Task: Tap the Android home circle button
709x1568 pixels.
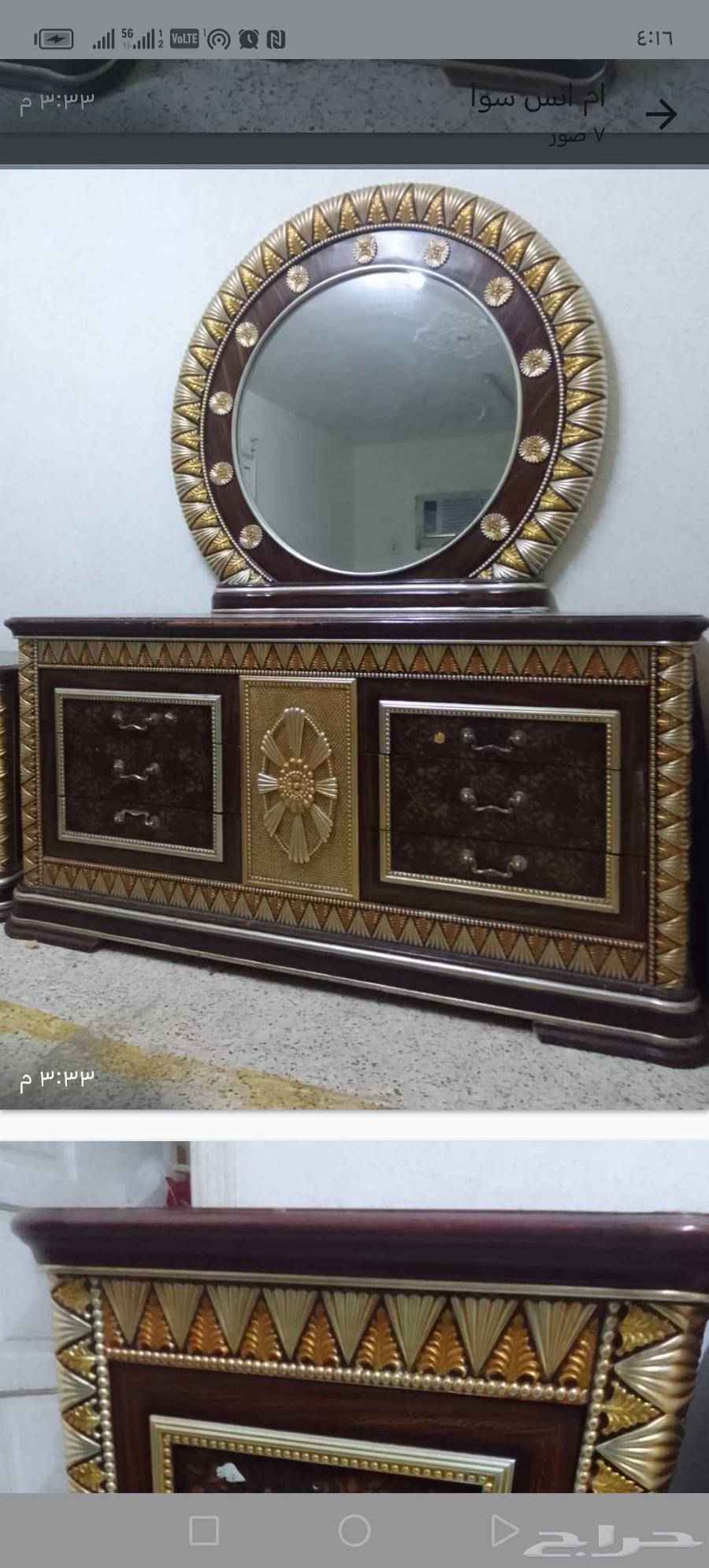Action: pyautogui.click(x=354, y=1532)
